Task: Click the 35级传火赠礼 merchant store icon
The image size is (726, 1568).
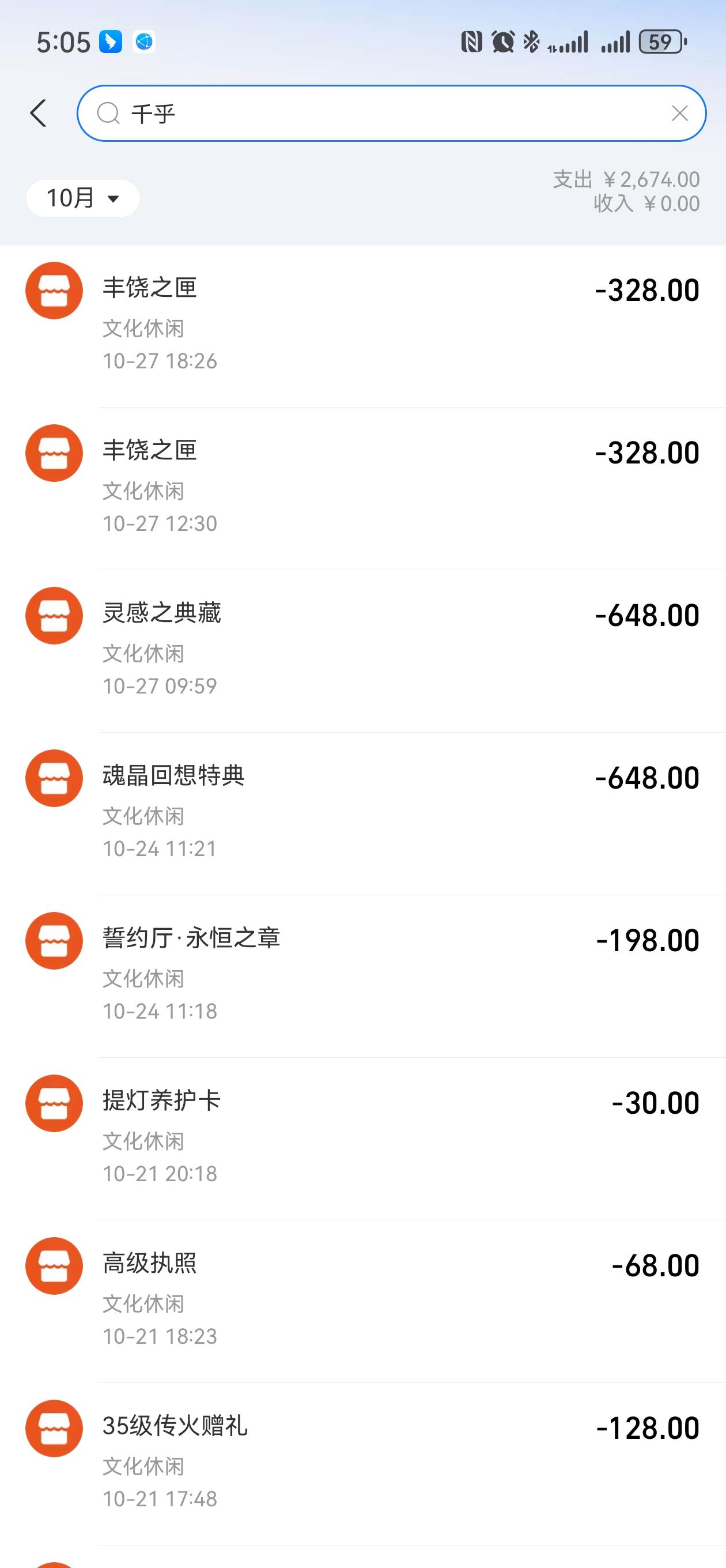Action: (x=54, y=1428)
